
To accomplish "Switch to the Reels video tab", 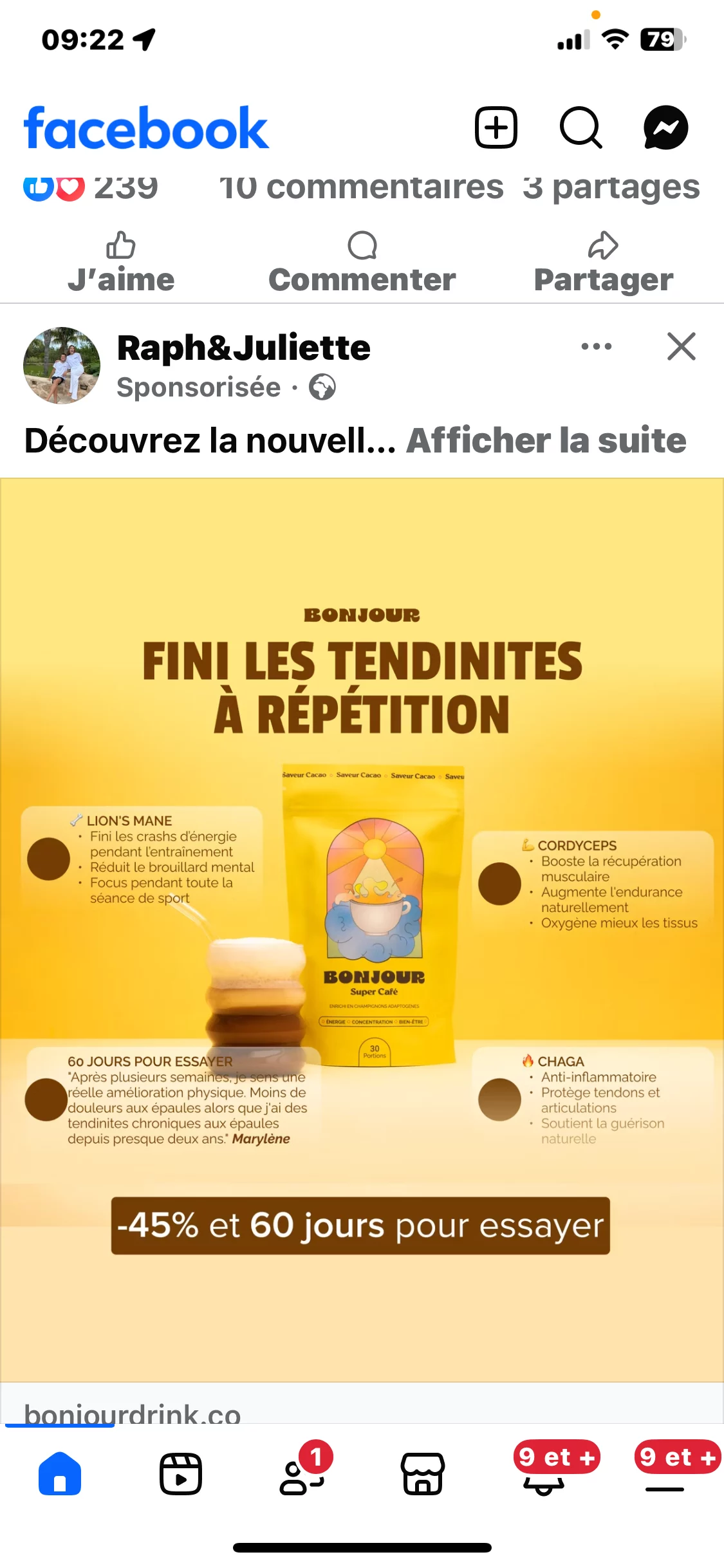I will (x=180, y=1473).
